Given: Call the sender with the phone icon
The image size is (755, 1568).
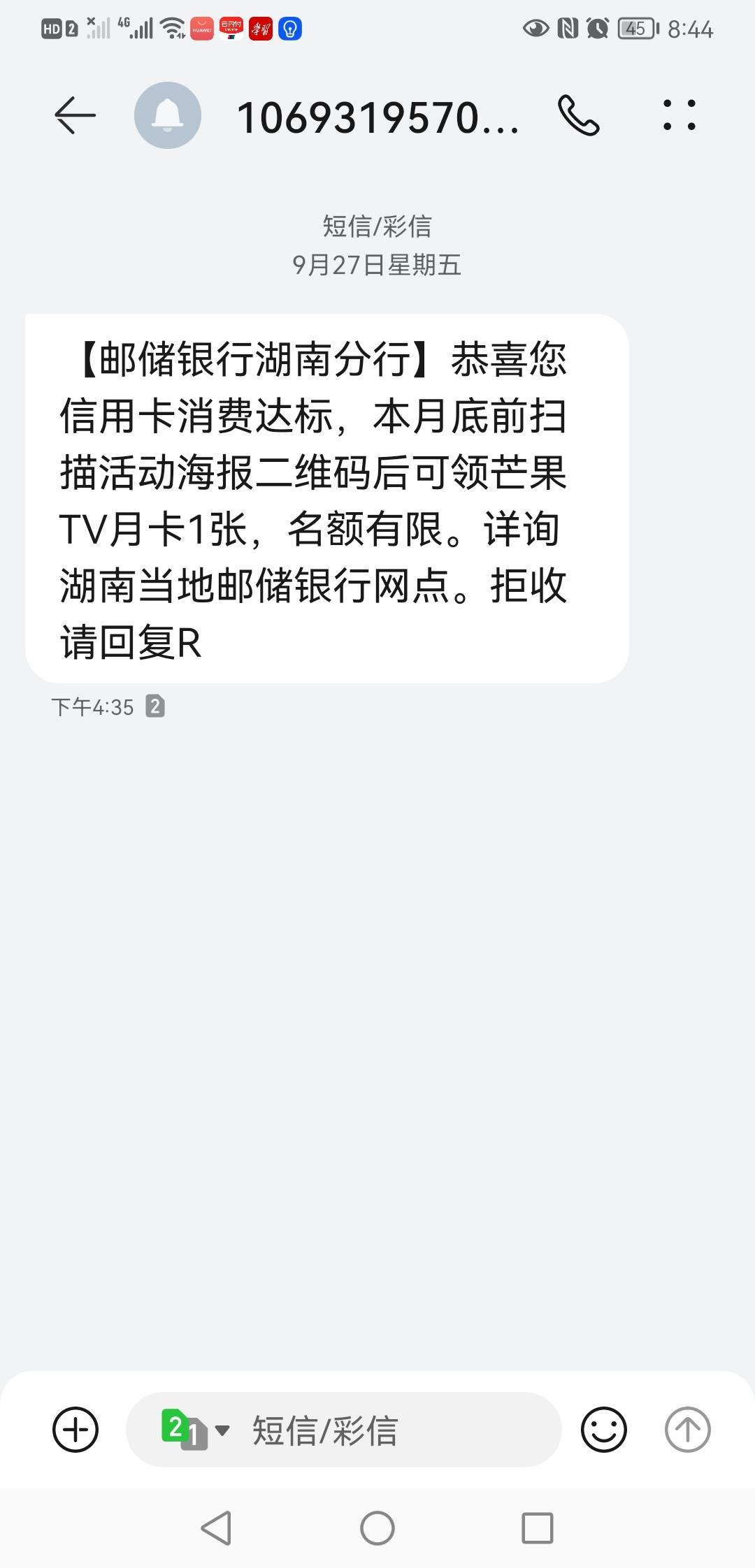Looking at the screenshot, I should 579,115.
